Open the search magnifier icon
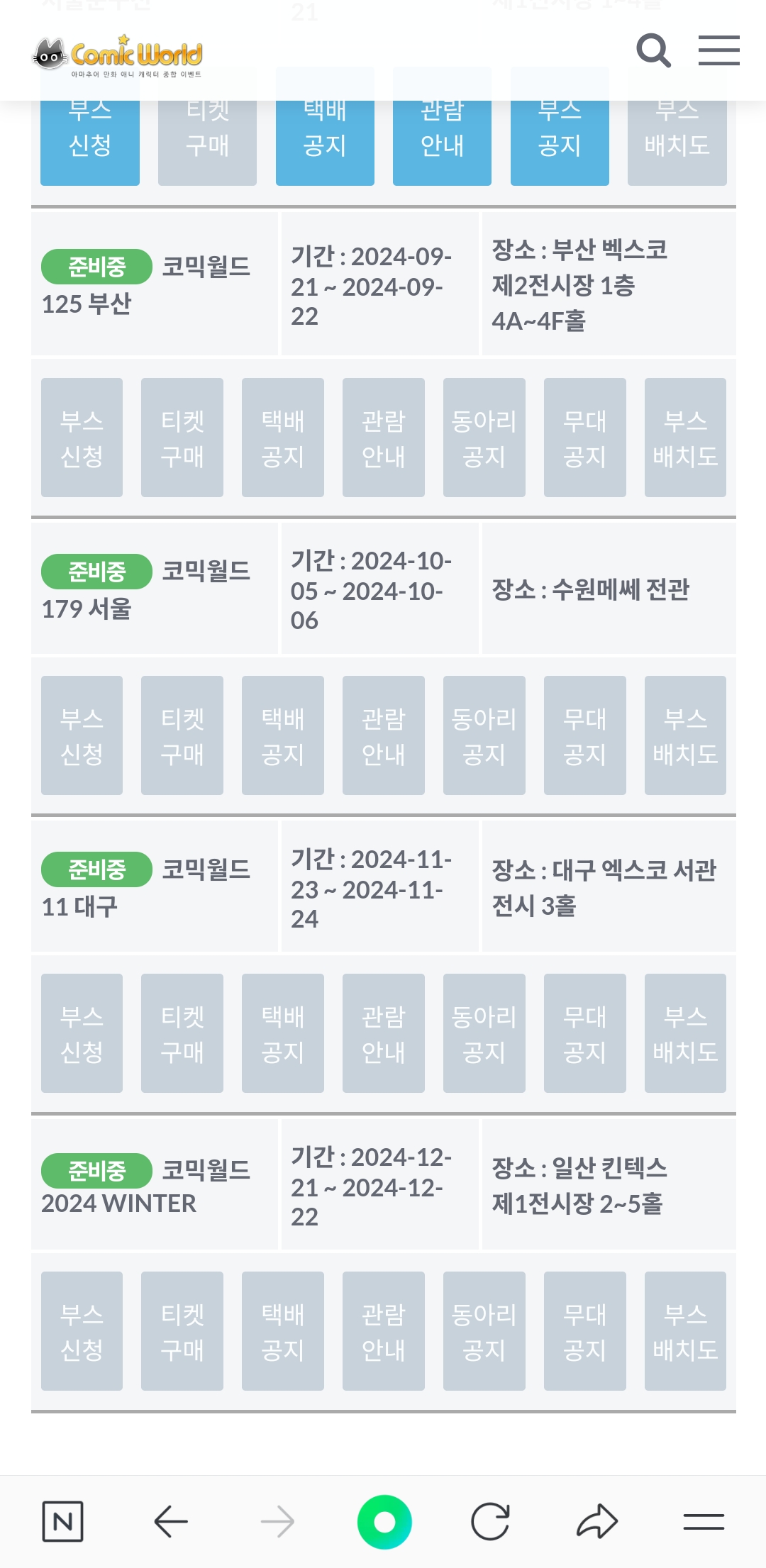766x1568 pixels. (653, 50)
